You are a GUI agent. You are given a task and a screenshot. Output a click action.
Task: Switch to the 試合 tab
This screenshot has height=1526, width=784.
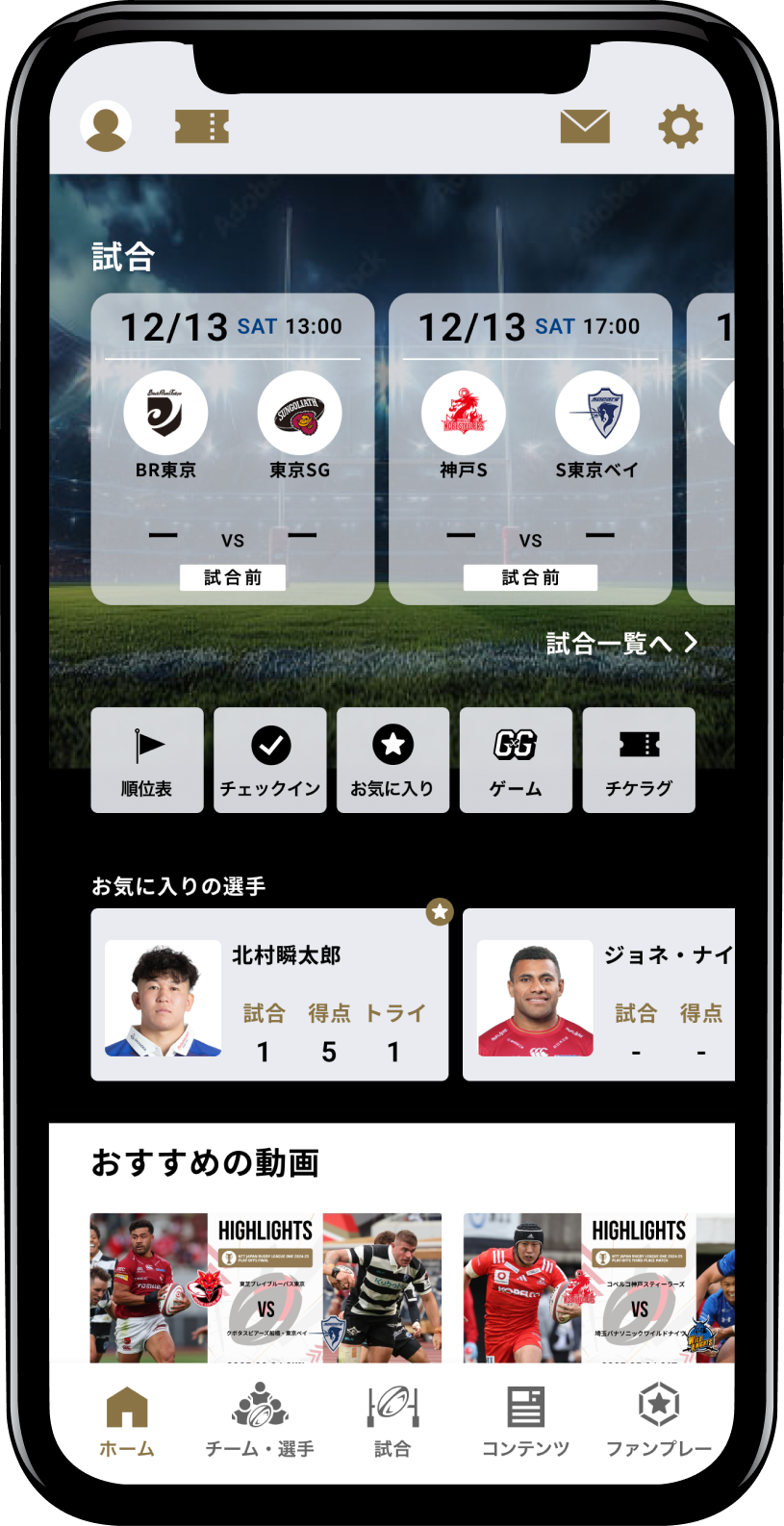(392, 1420)
